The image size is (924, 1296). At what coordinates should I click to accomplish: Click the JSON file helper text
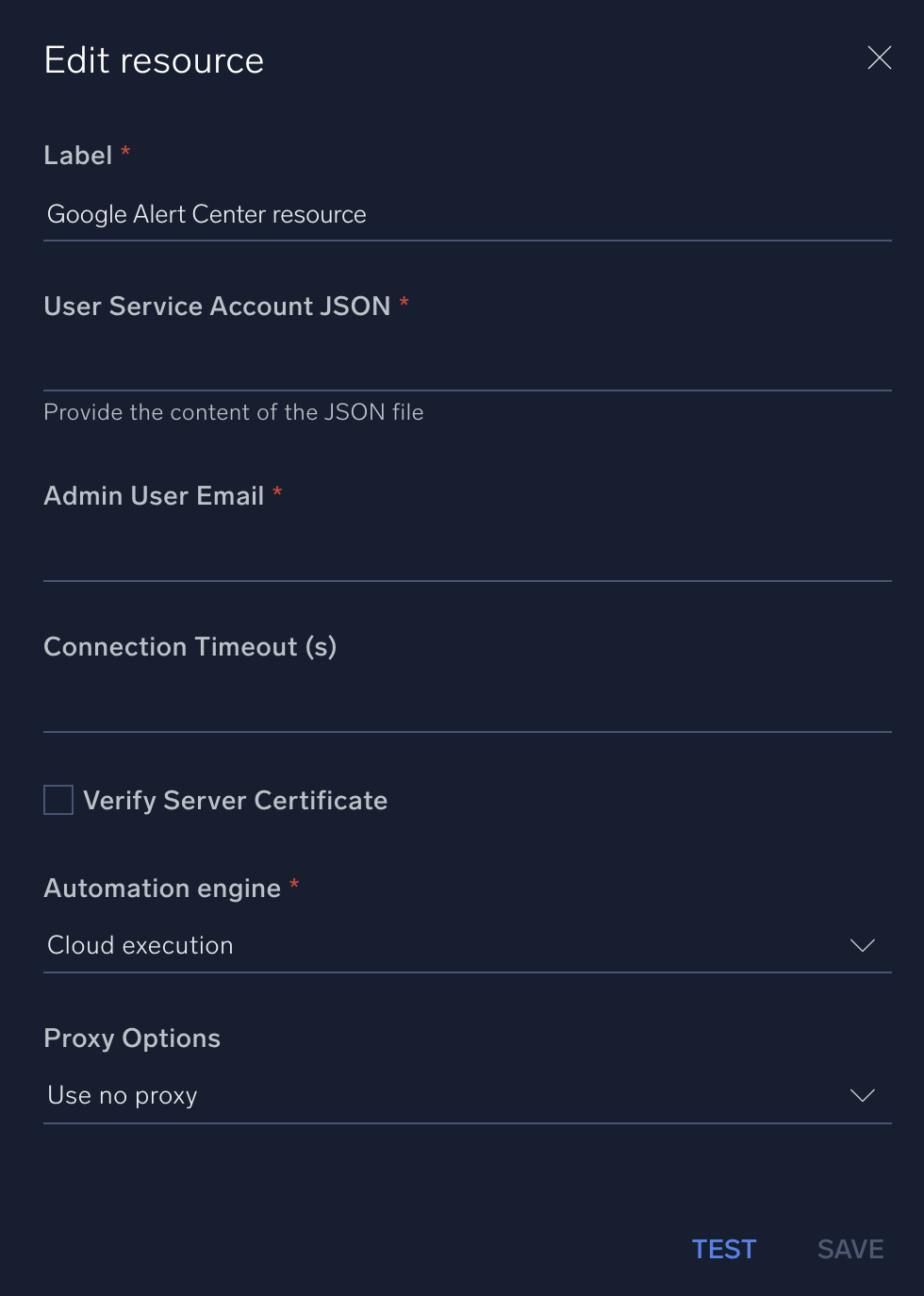233,412
